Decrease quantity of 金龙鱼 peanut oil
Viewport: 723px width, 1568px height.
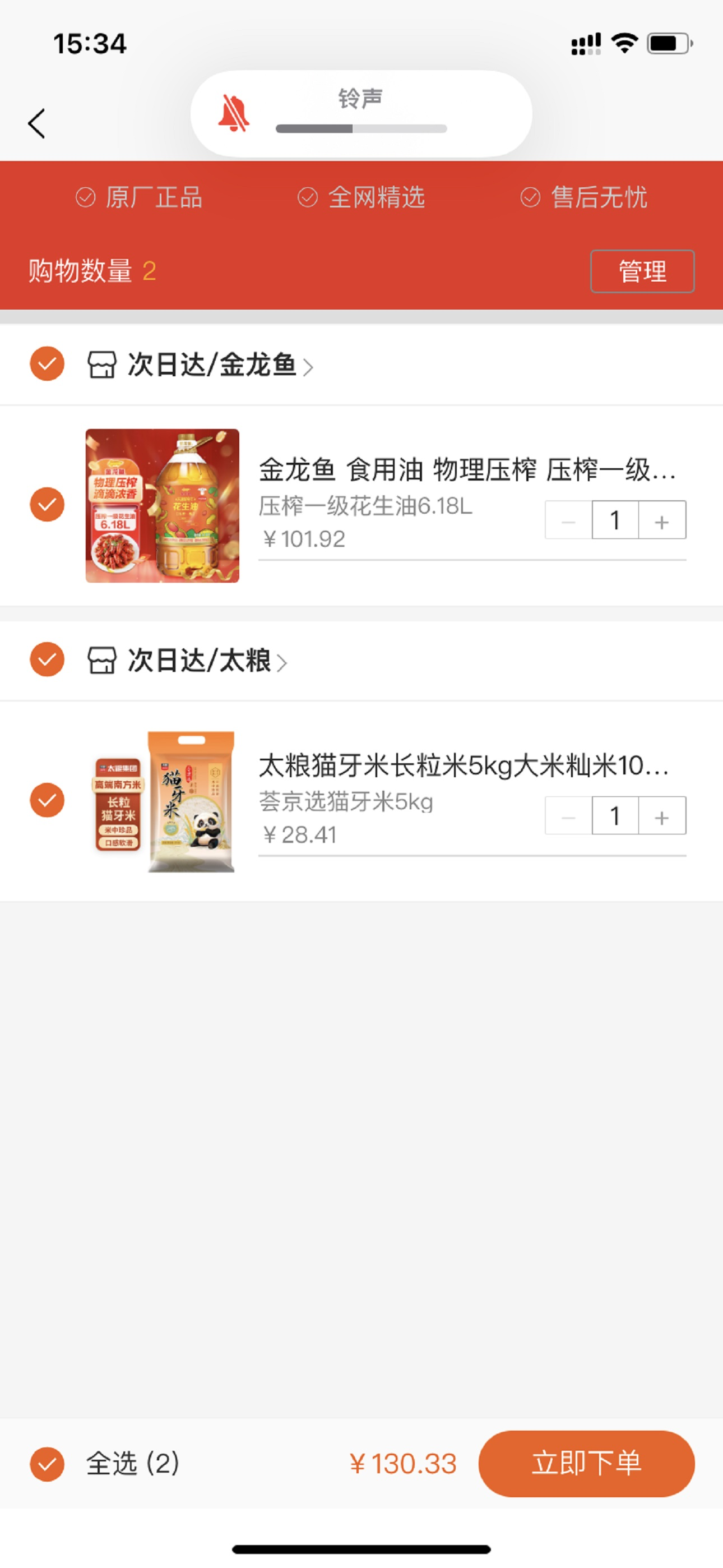pos(568,520)
